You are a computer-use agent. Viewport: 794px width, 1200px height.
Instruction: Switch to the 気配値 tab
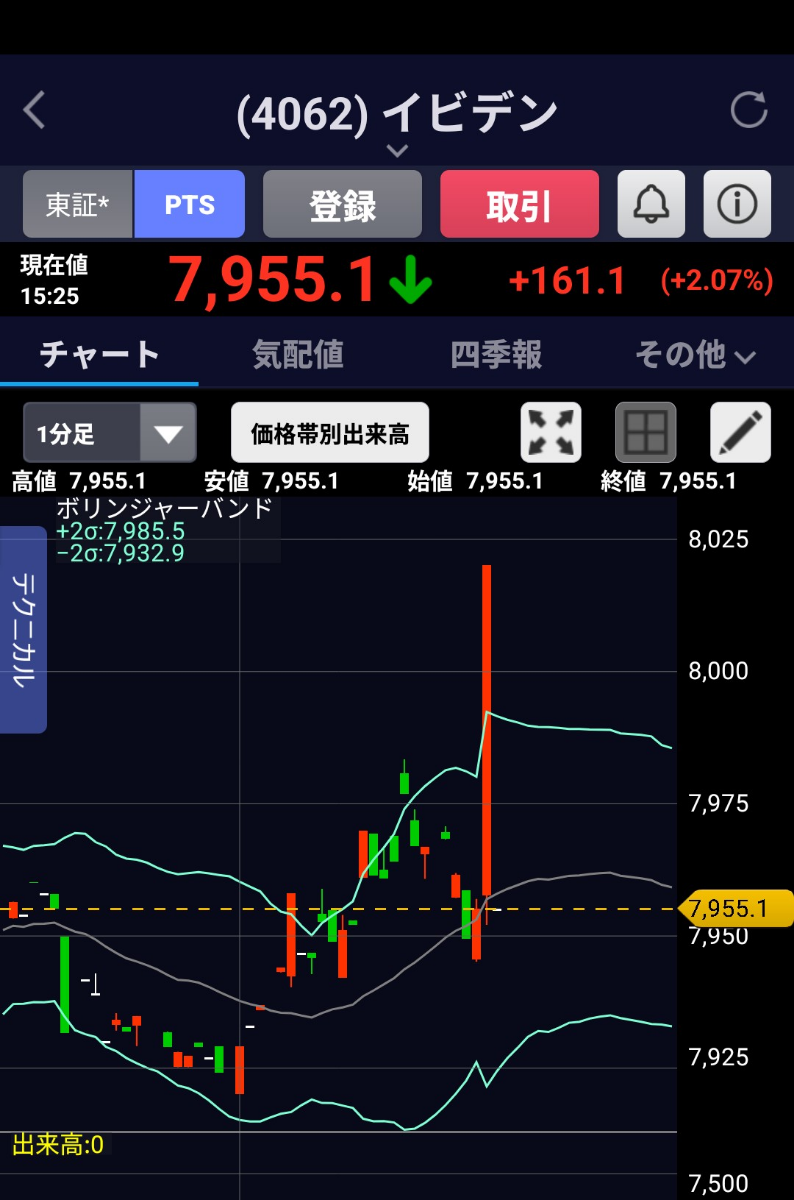tap(297, 355)
